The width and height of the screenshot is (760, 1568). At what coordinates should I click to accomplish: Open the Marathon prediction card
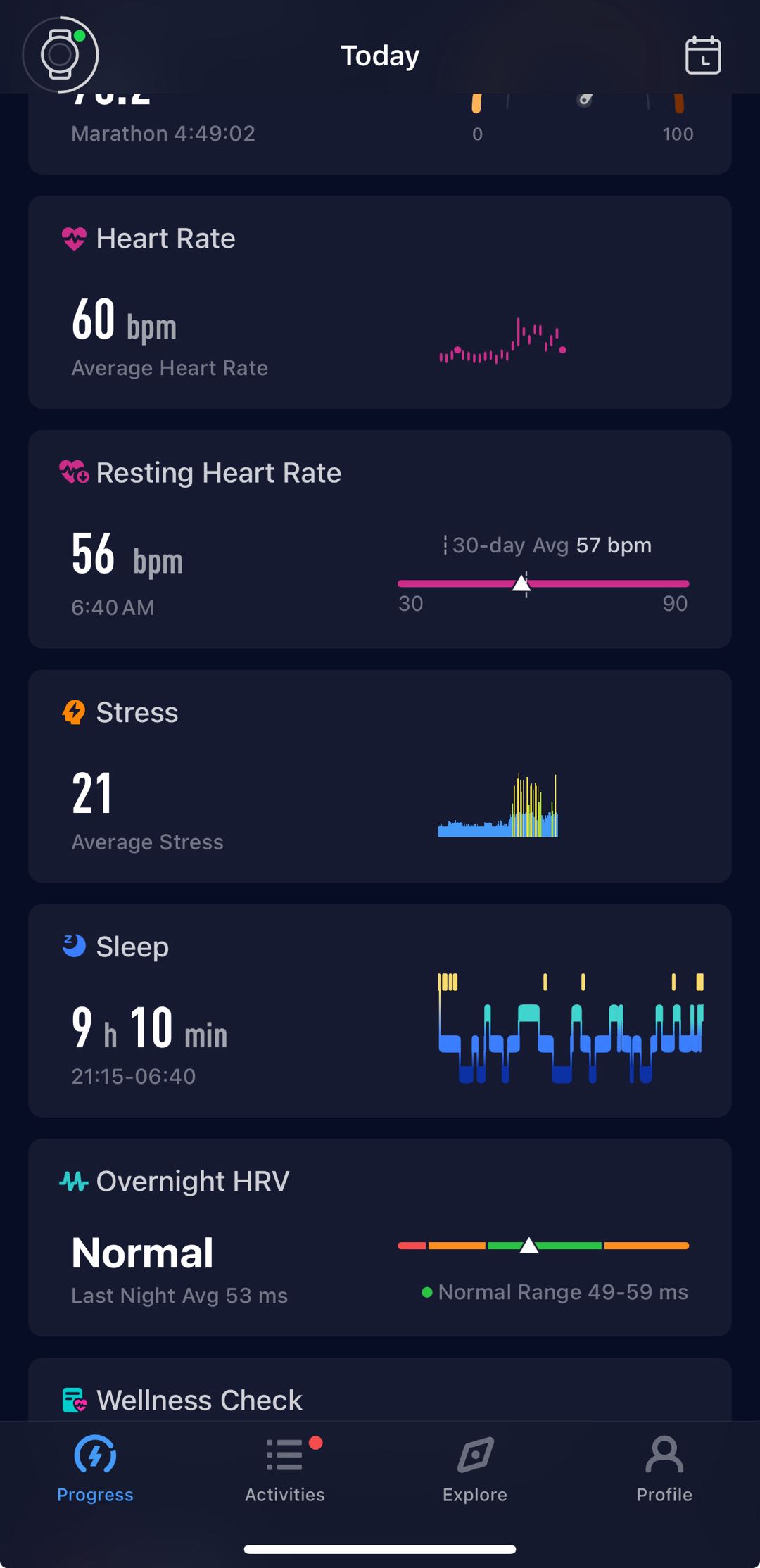(x=380, y=134)
